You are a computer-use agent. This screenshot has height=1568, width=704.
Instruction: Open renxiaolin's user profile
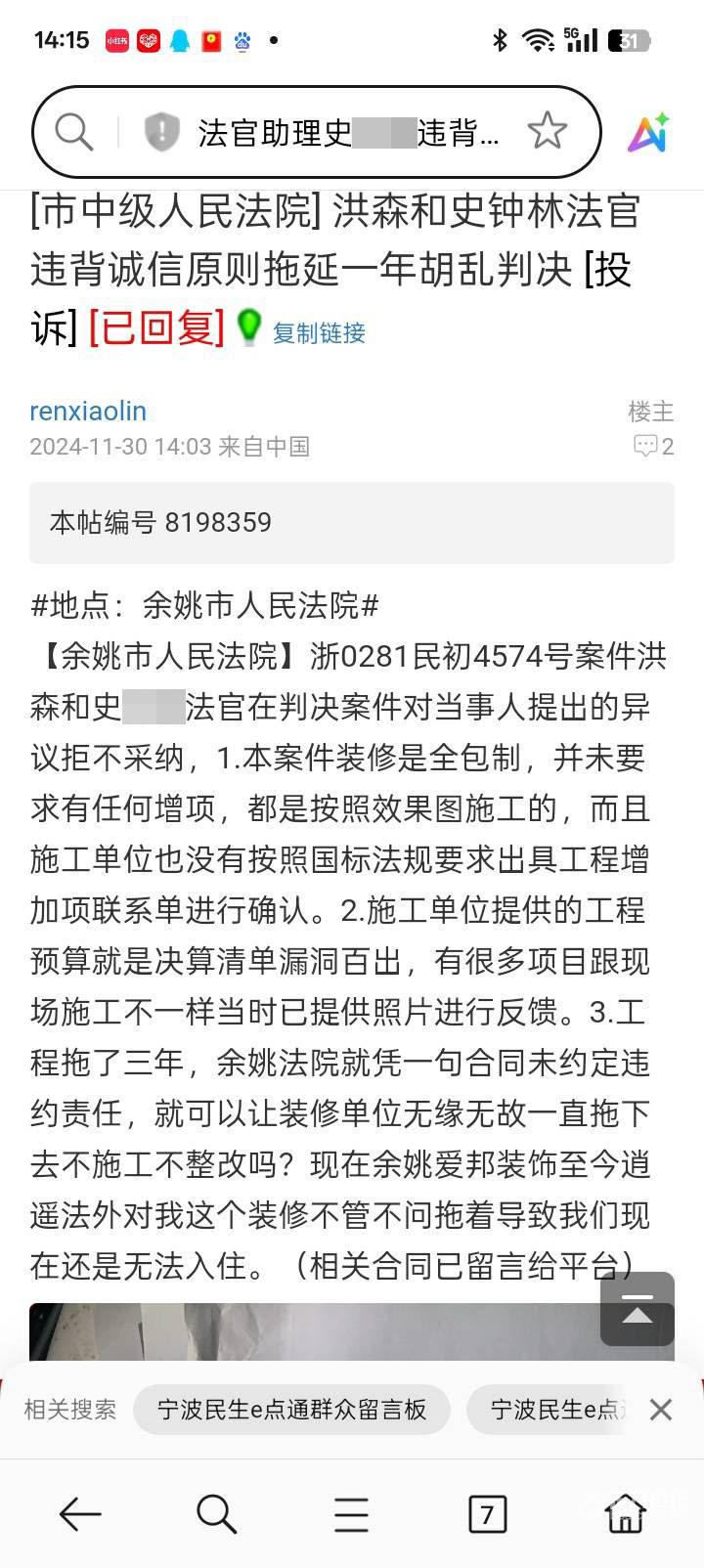point(88,411)
